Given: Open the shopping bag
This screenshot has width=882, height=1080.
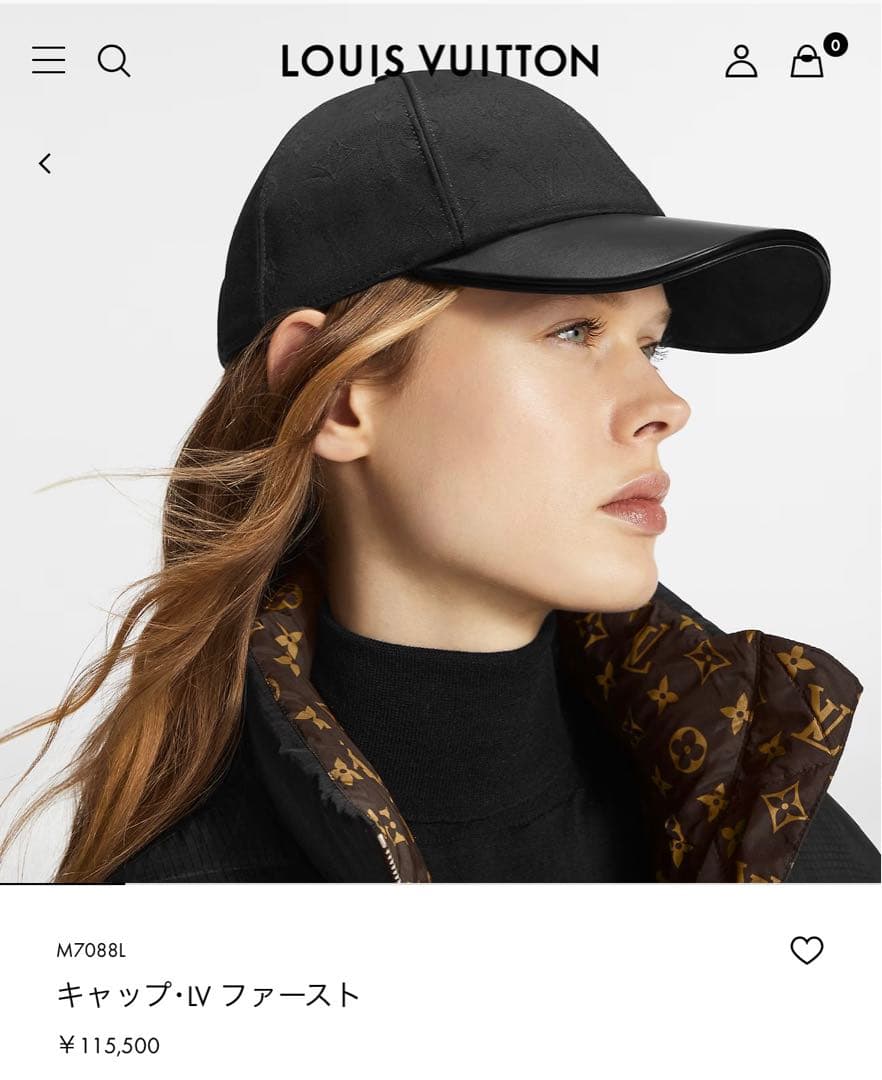Looking at the screenshot, I should click(807, 62).
